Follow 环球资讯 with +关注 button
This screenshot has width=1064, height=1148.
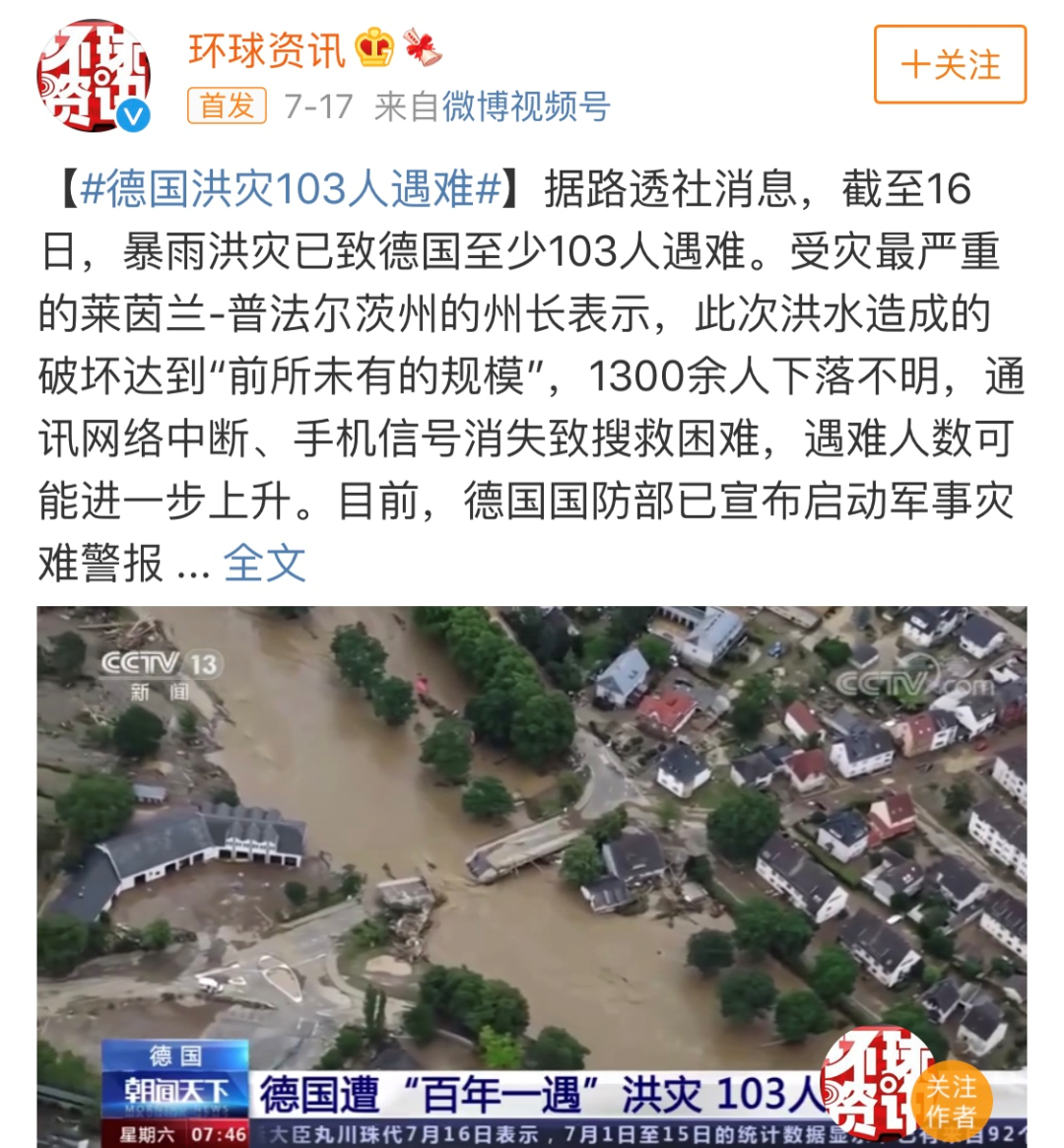tap(950, 65)
